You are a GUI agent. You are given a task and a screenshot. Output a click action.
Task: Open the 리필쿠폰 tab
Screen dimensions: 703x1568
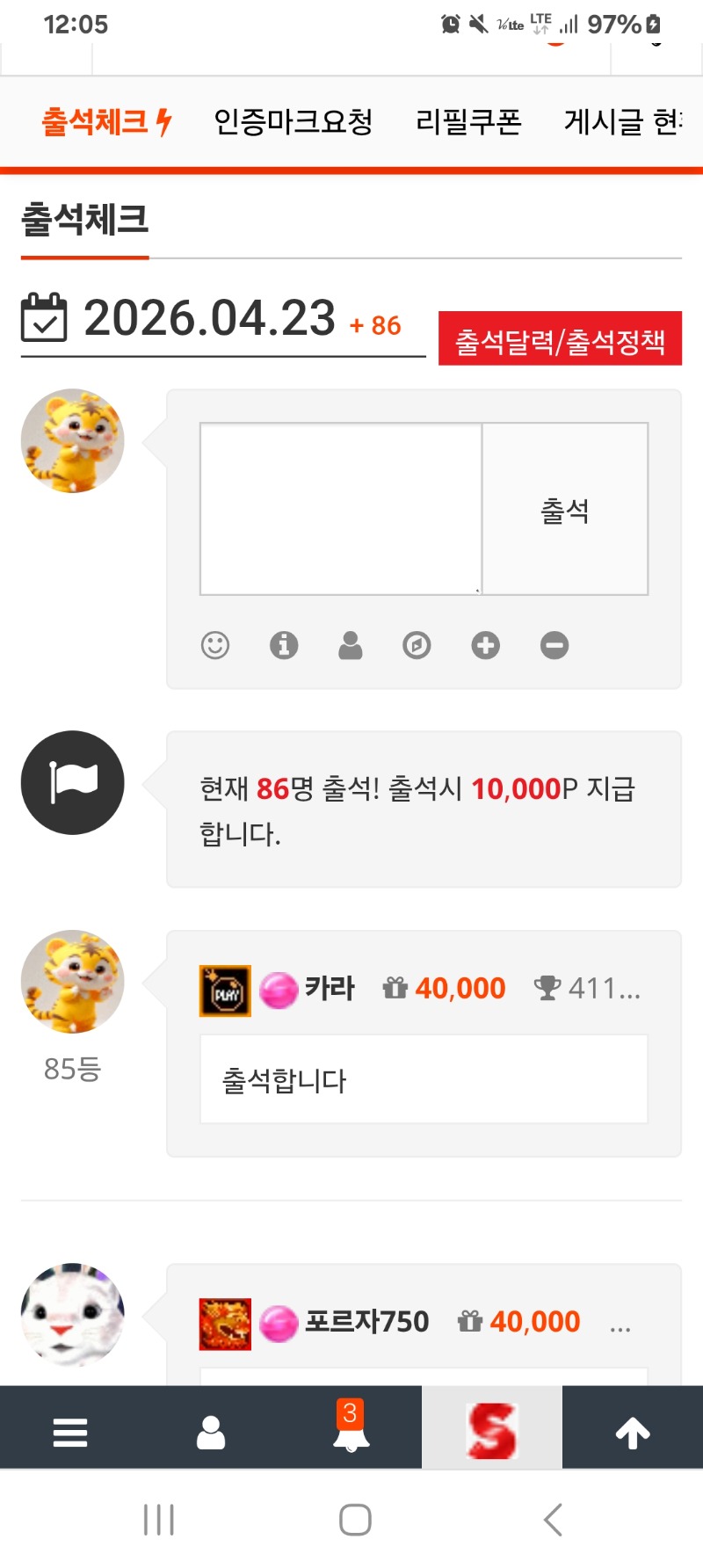(x=468, y=121)
